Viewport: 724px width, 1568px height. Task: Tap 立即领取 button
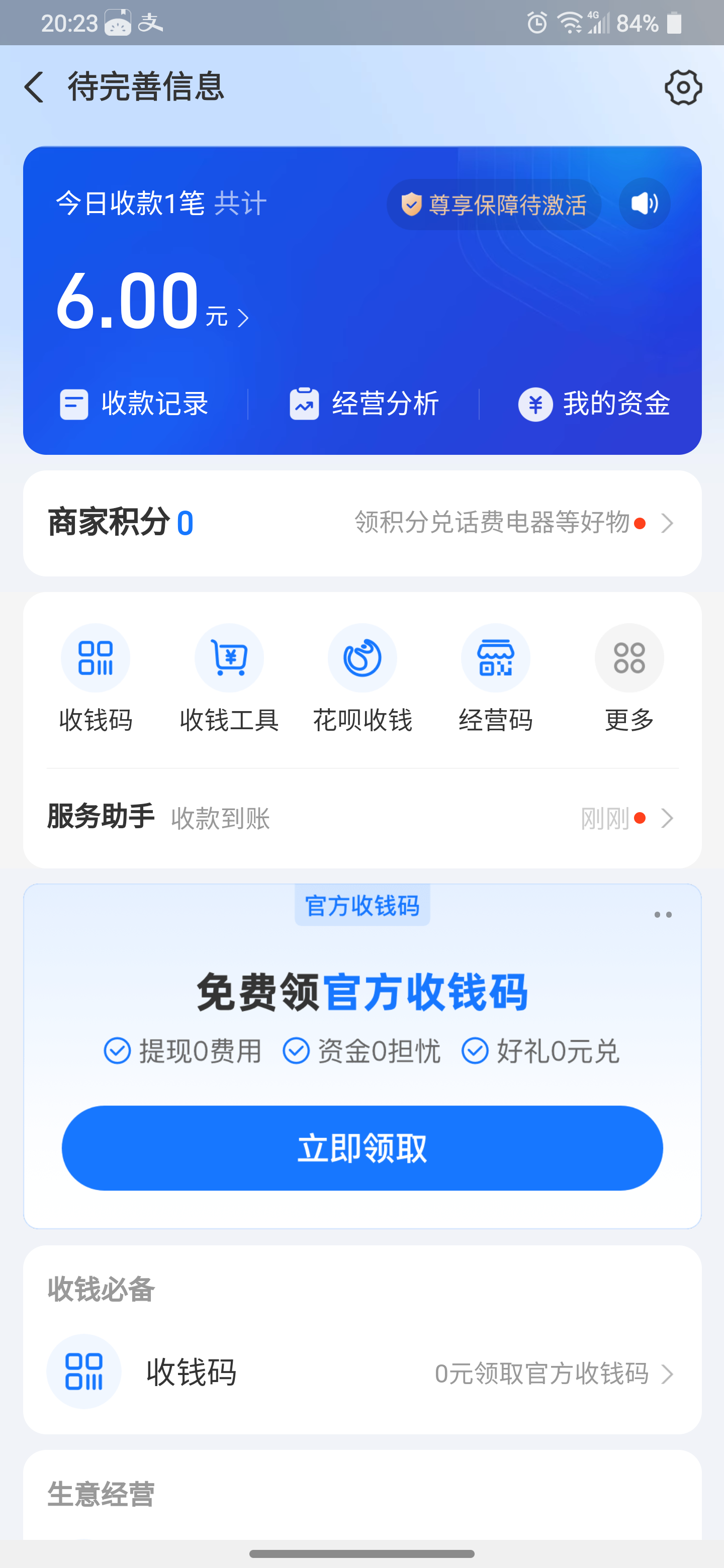(x=361, y=1147)
